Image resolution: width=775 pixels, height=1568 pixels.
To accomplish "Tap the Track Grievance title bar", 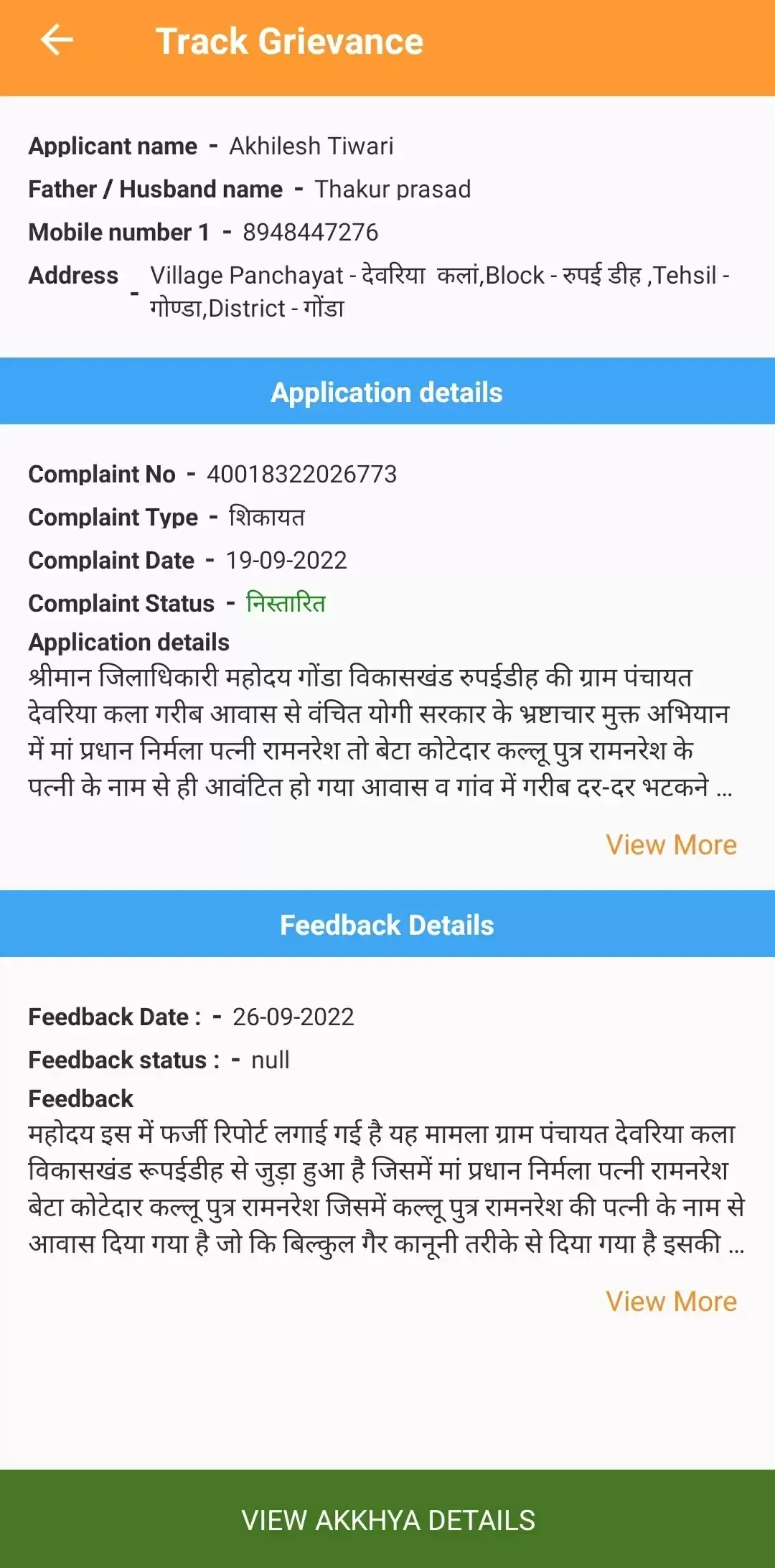I will tap(289, 41).
